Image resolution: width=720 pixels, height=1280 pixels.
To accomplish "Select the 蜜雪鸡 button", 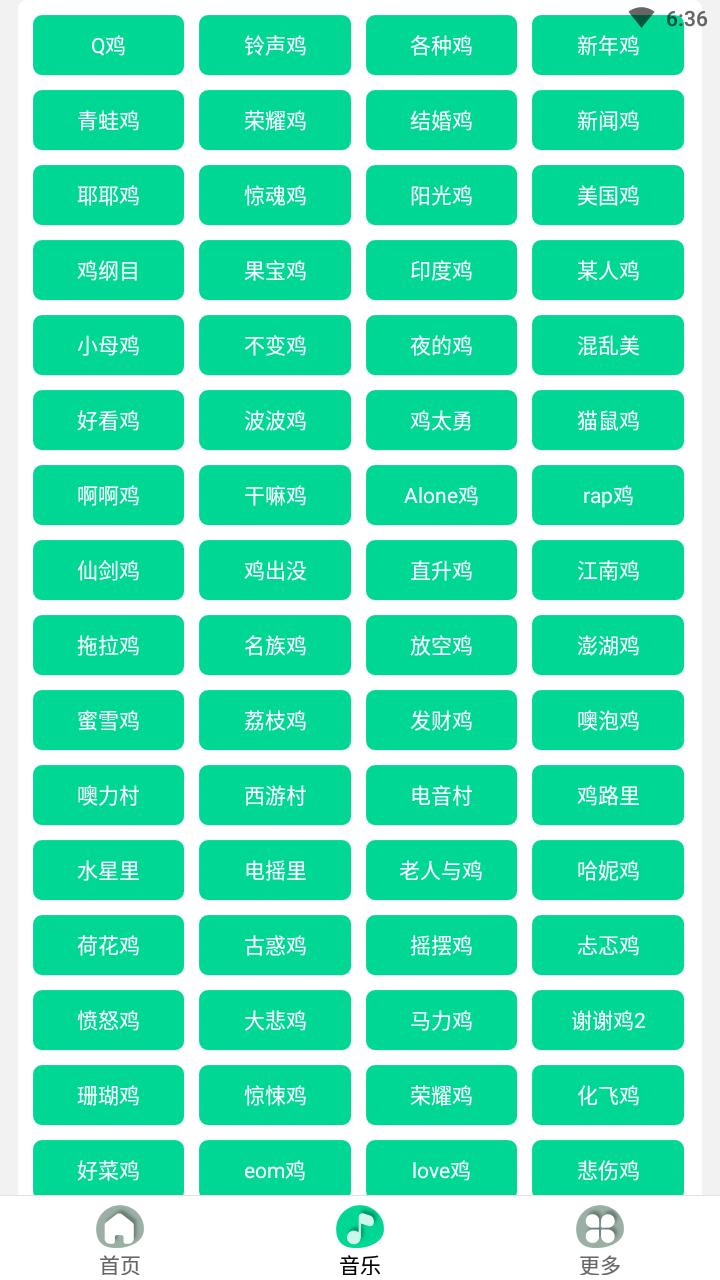I will pyautogui.click(x=108, y=720).
